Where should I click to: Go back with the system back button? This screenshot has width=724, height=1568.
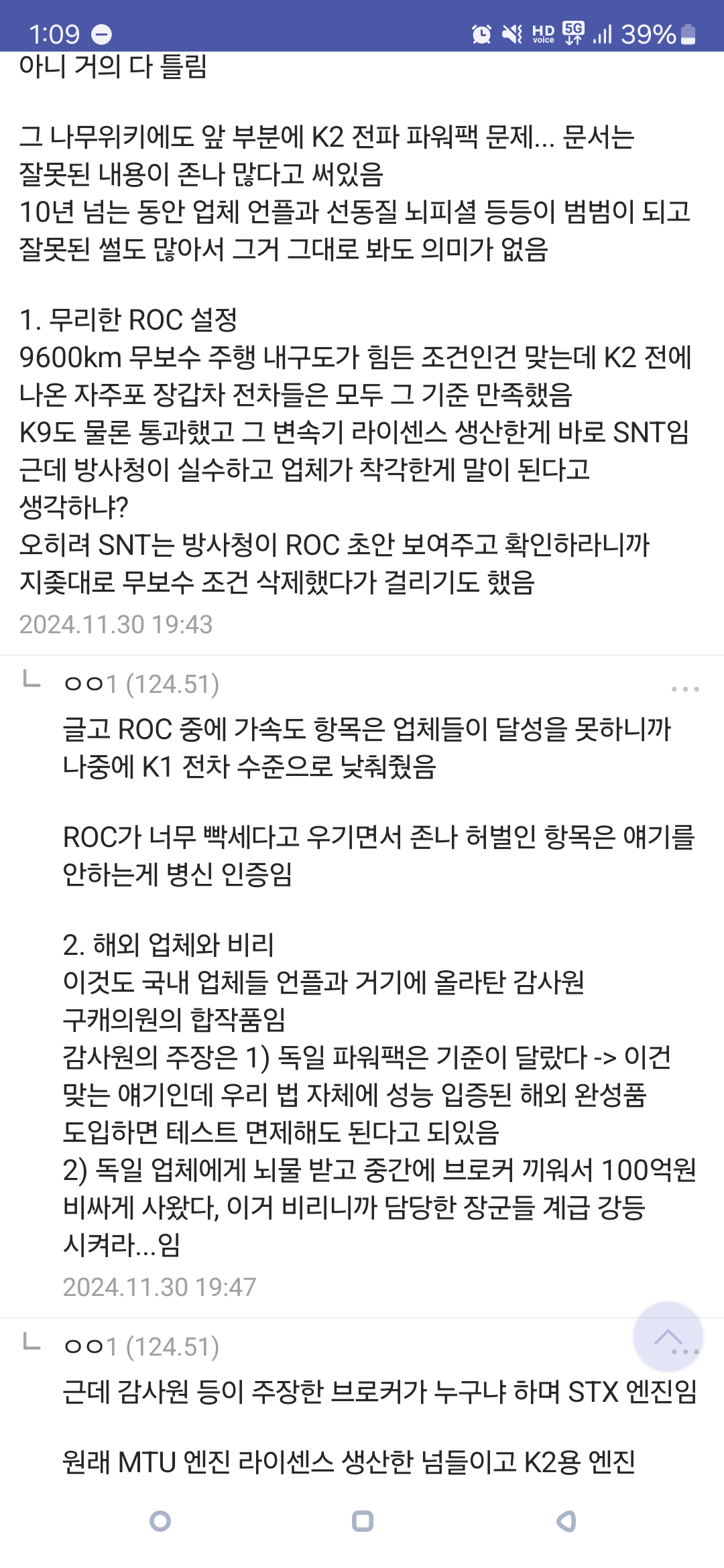click(566, 1521)
